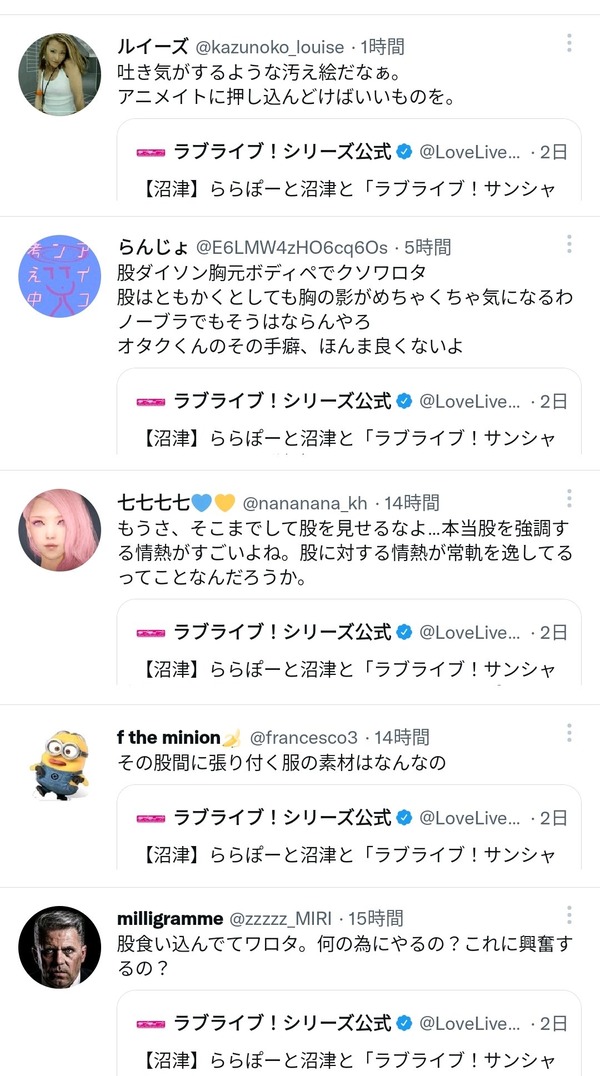
Task: Open f the minion's avatar
Action: (60, 764)
